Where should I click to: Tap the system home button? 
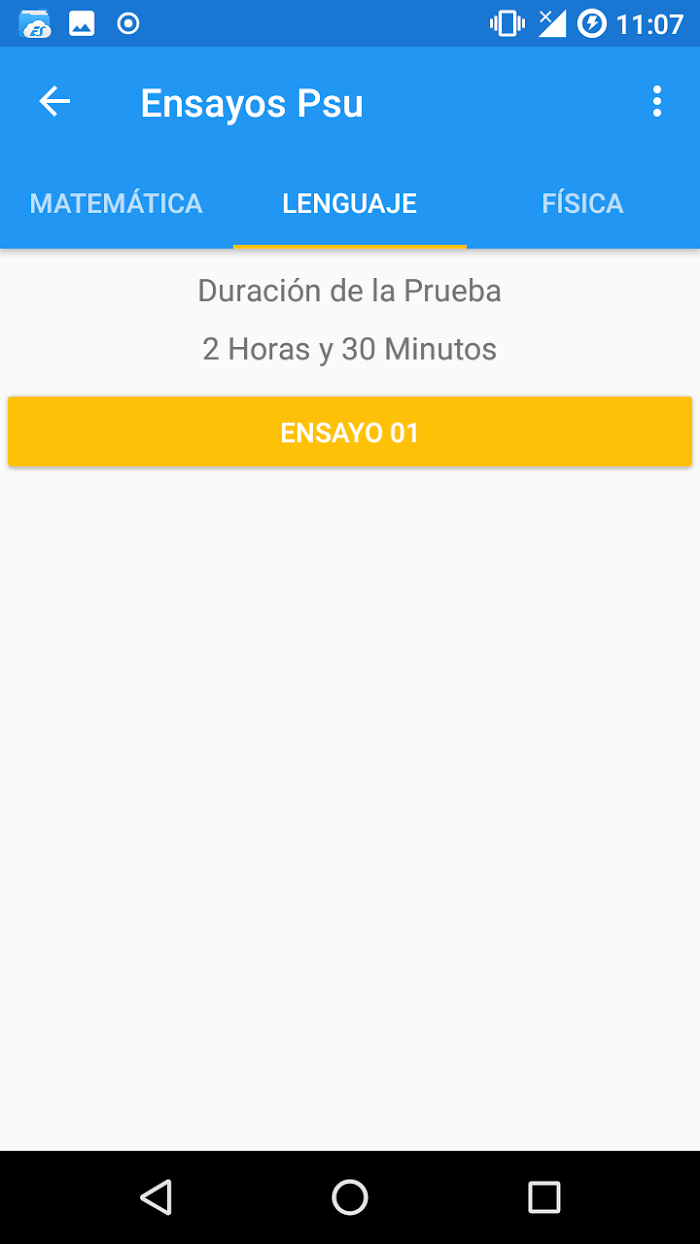coord(350,1197)
